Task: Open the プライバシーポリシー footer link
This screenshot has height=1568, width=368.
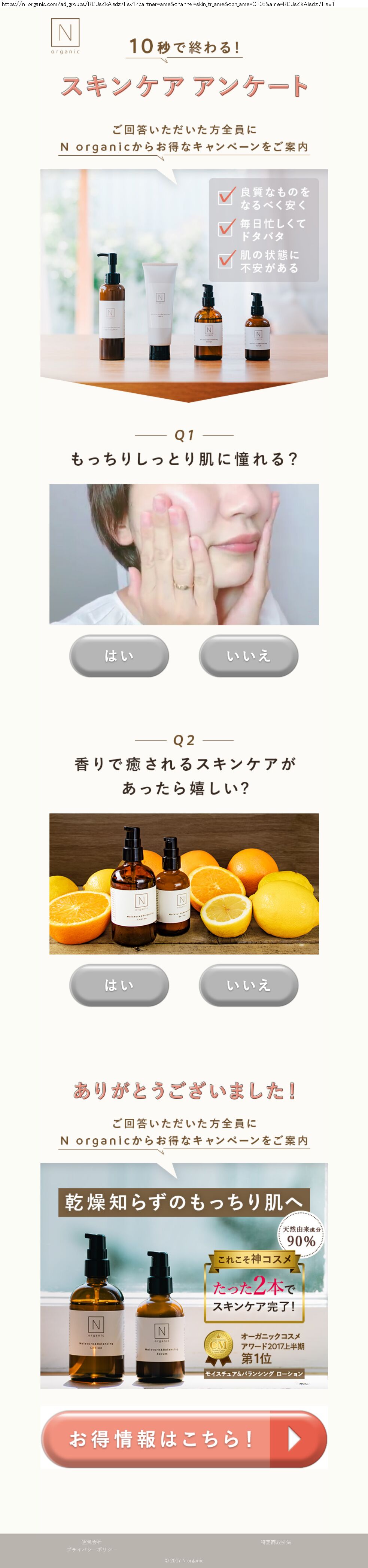Action: click(x=91, y=1549)
